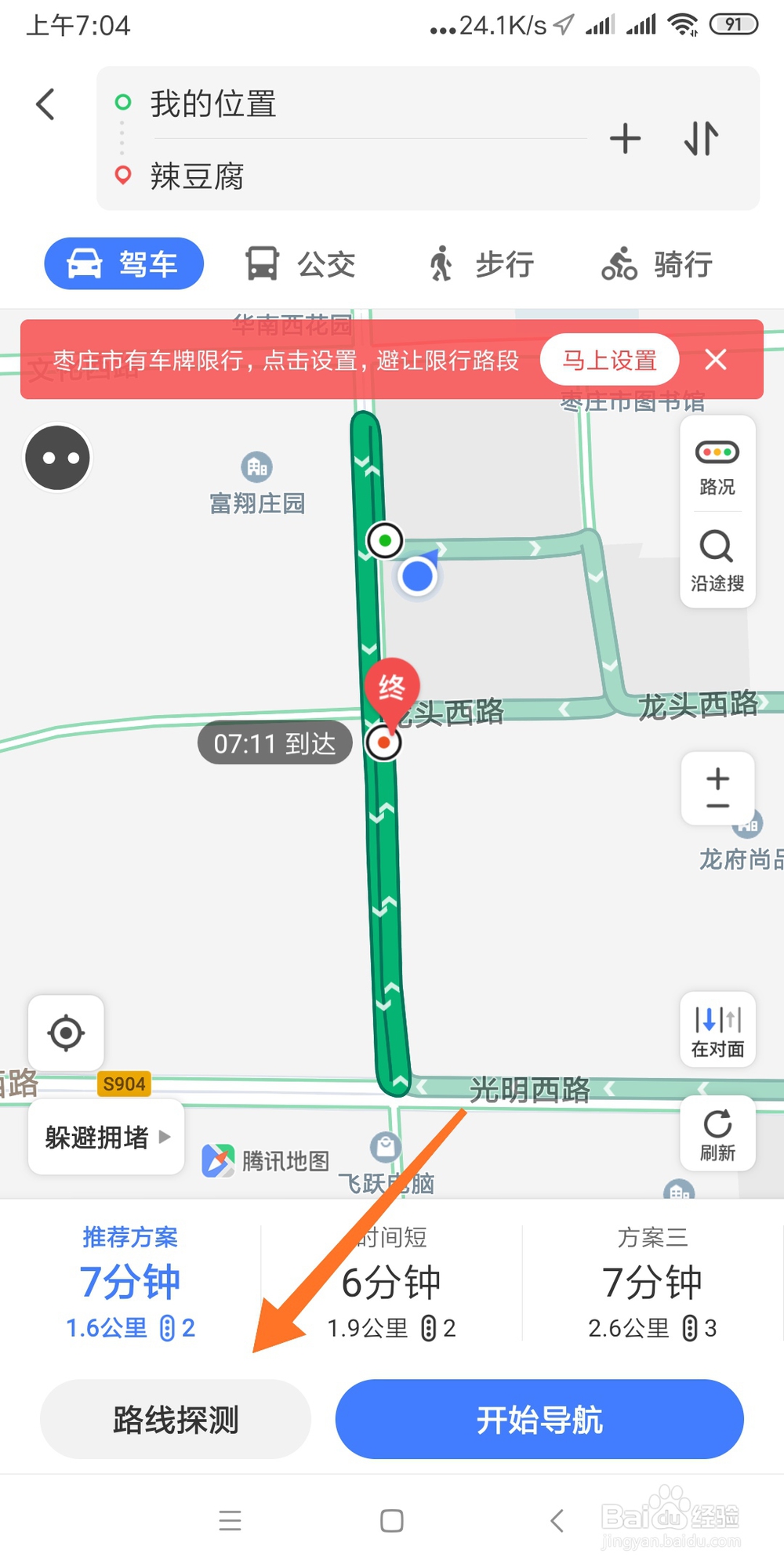Start navigation with 开始导航
The image size is (784, 1568).
pyautogui.click(x=539, y=1419)
